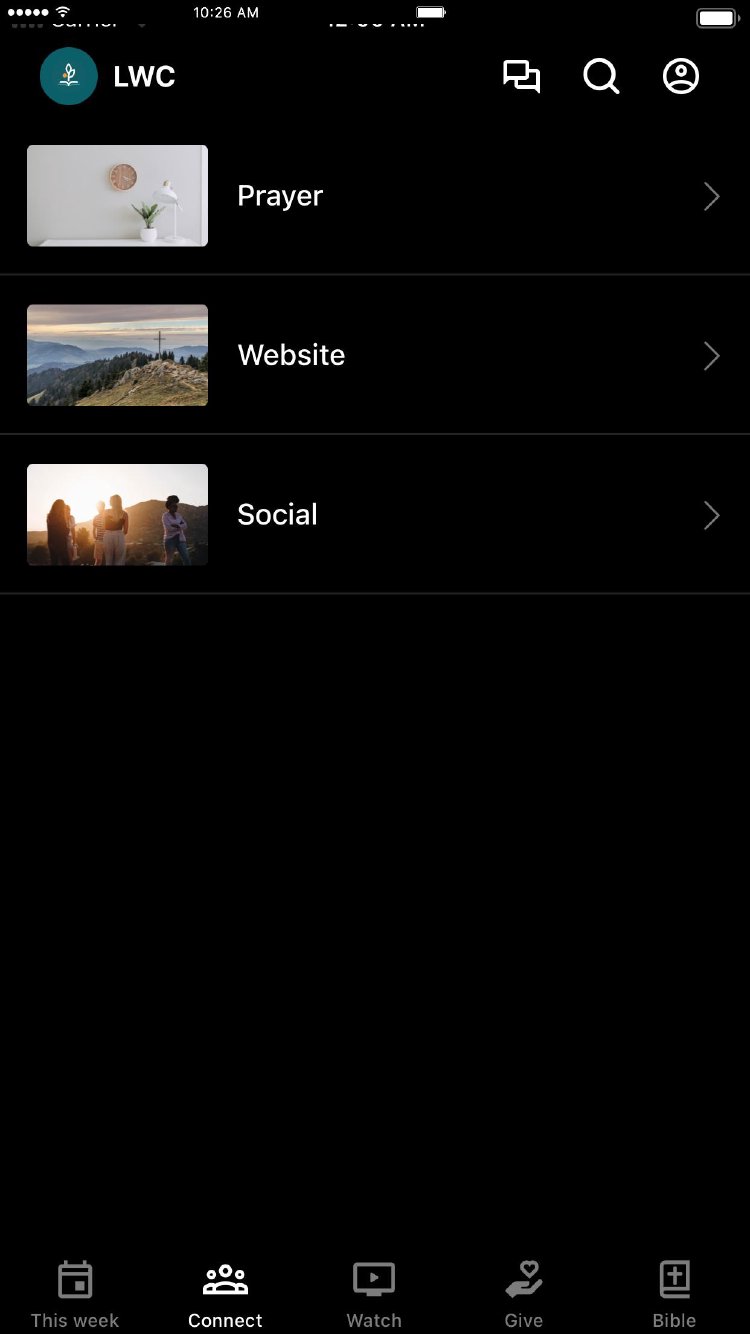This screenshot has height=1334, width=750.
Task: Open the messages chat icon
Action: 521,77
